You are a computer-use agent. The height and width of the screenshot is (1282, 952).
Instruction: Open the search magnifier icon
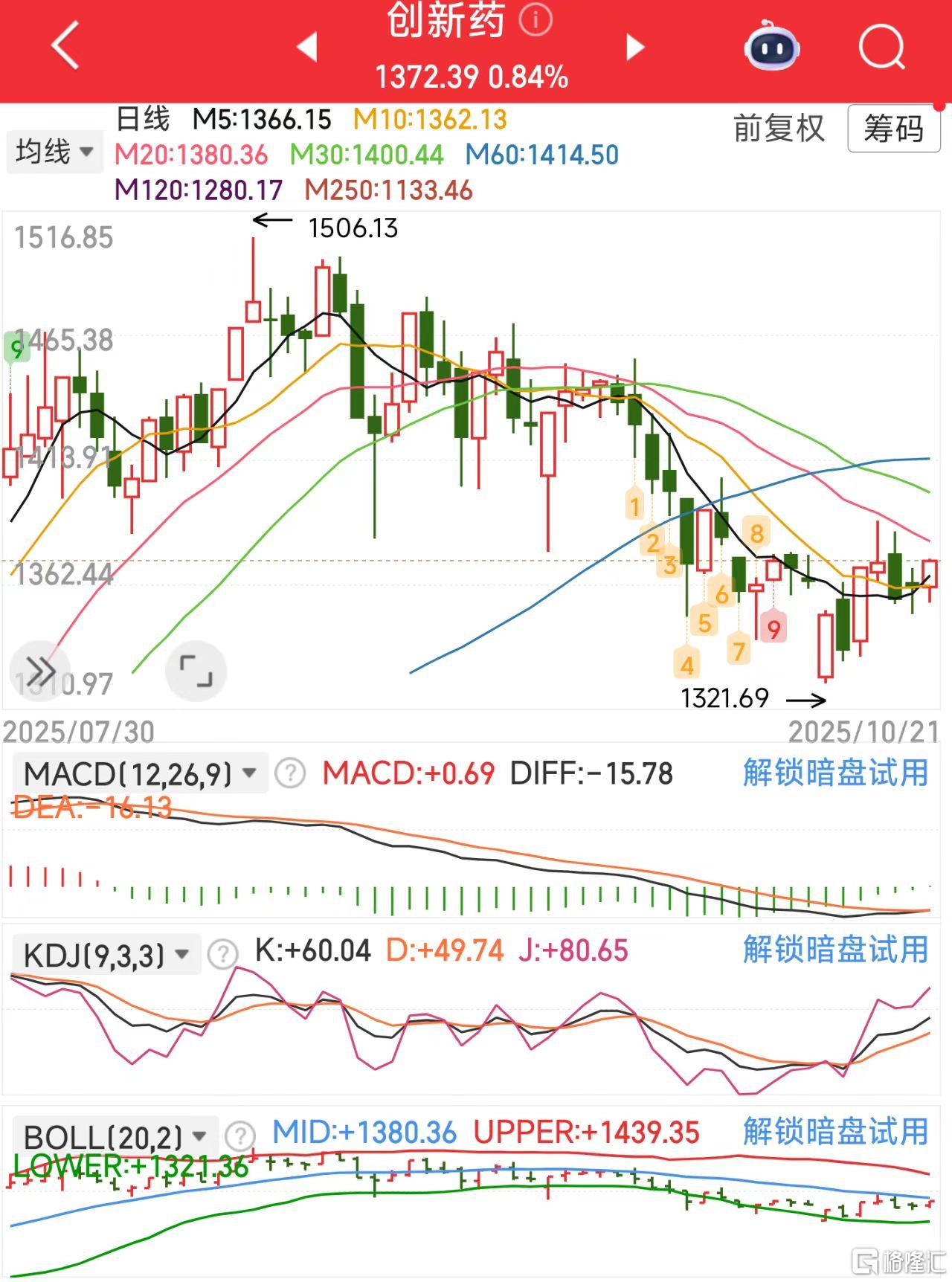tap(881, 47)
